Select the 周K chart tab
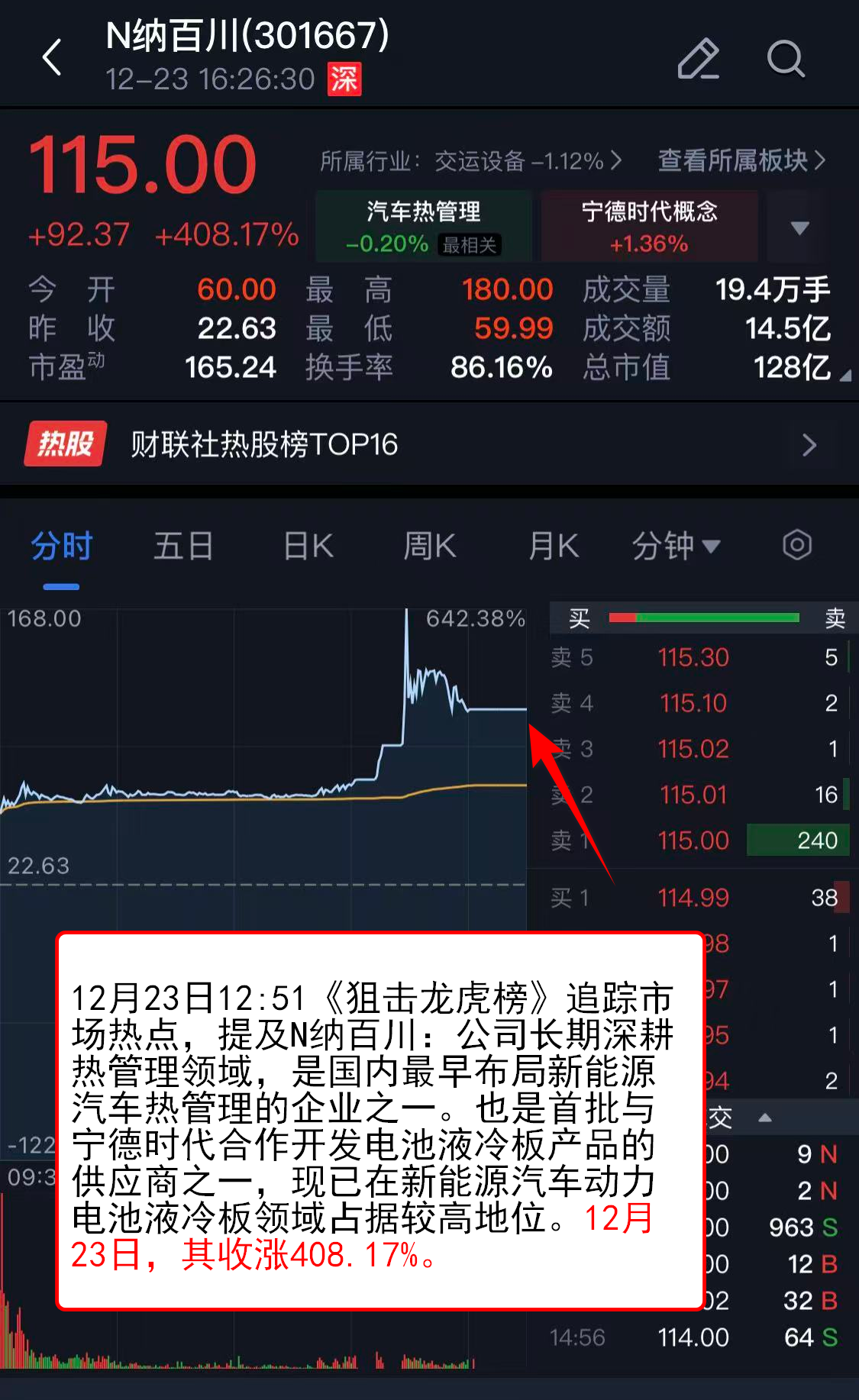This screenshot has height=1400, width=859. click(429, 547)
